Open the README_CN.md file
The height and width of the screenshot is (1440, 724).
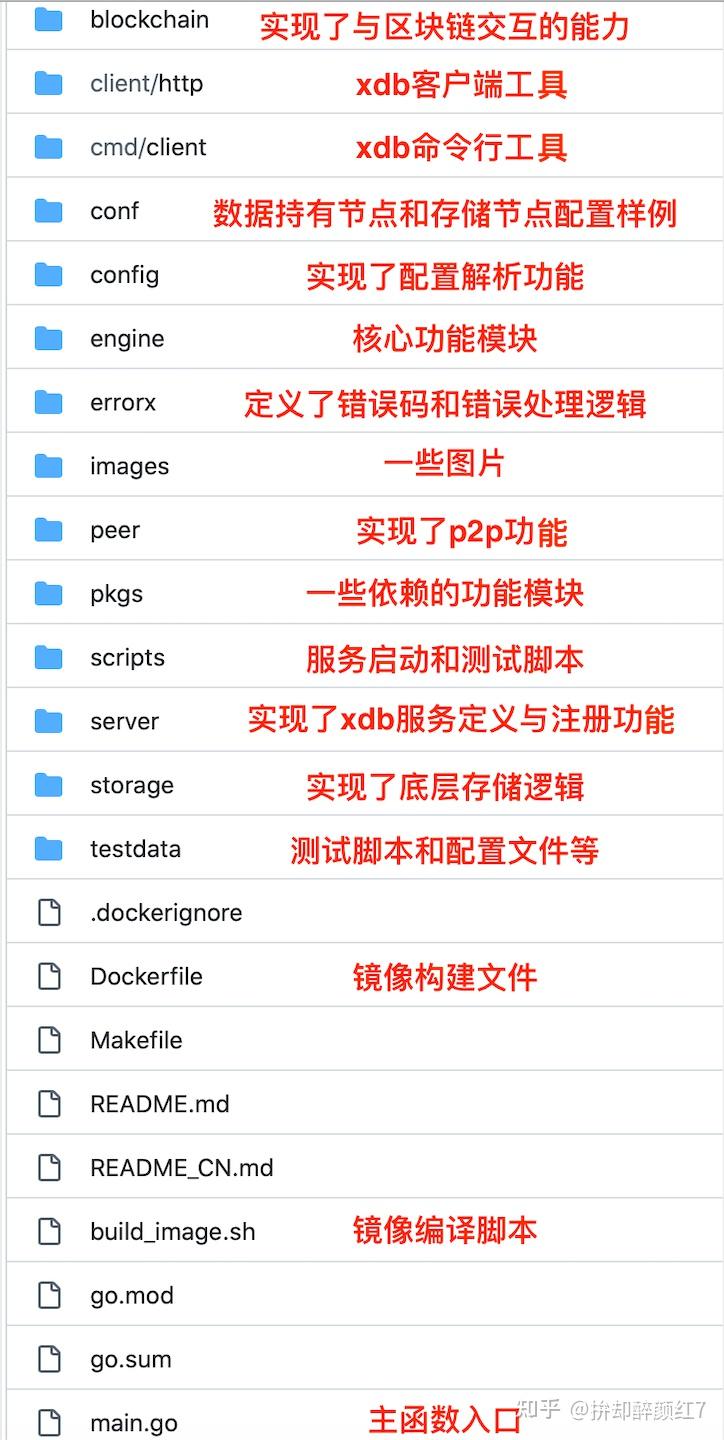point(179,1167)
